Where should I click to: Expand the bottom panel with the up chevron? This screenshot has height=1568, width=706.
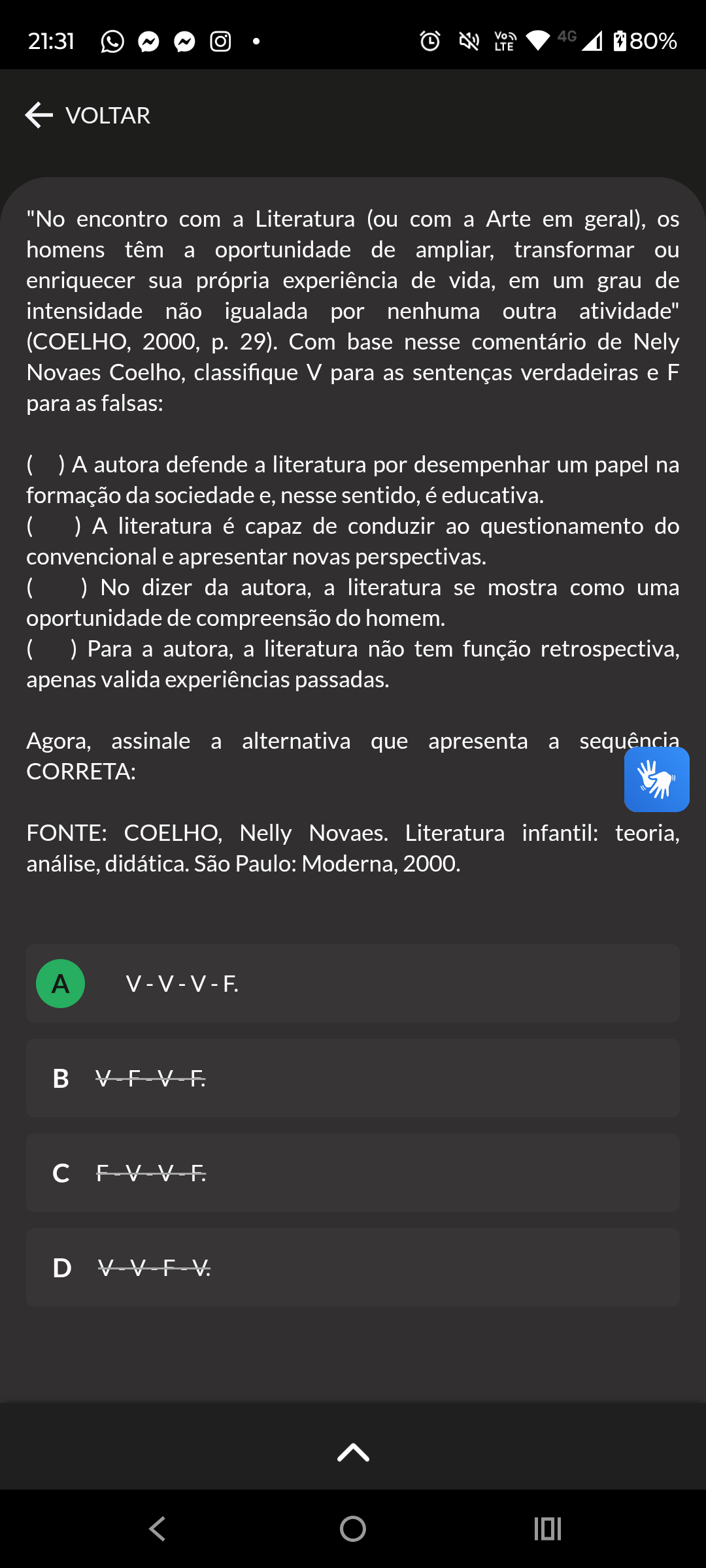[353, 1452]
